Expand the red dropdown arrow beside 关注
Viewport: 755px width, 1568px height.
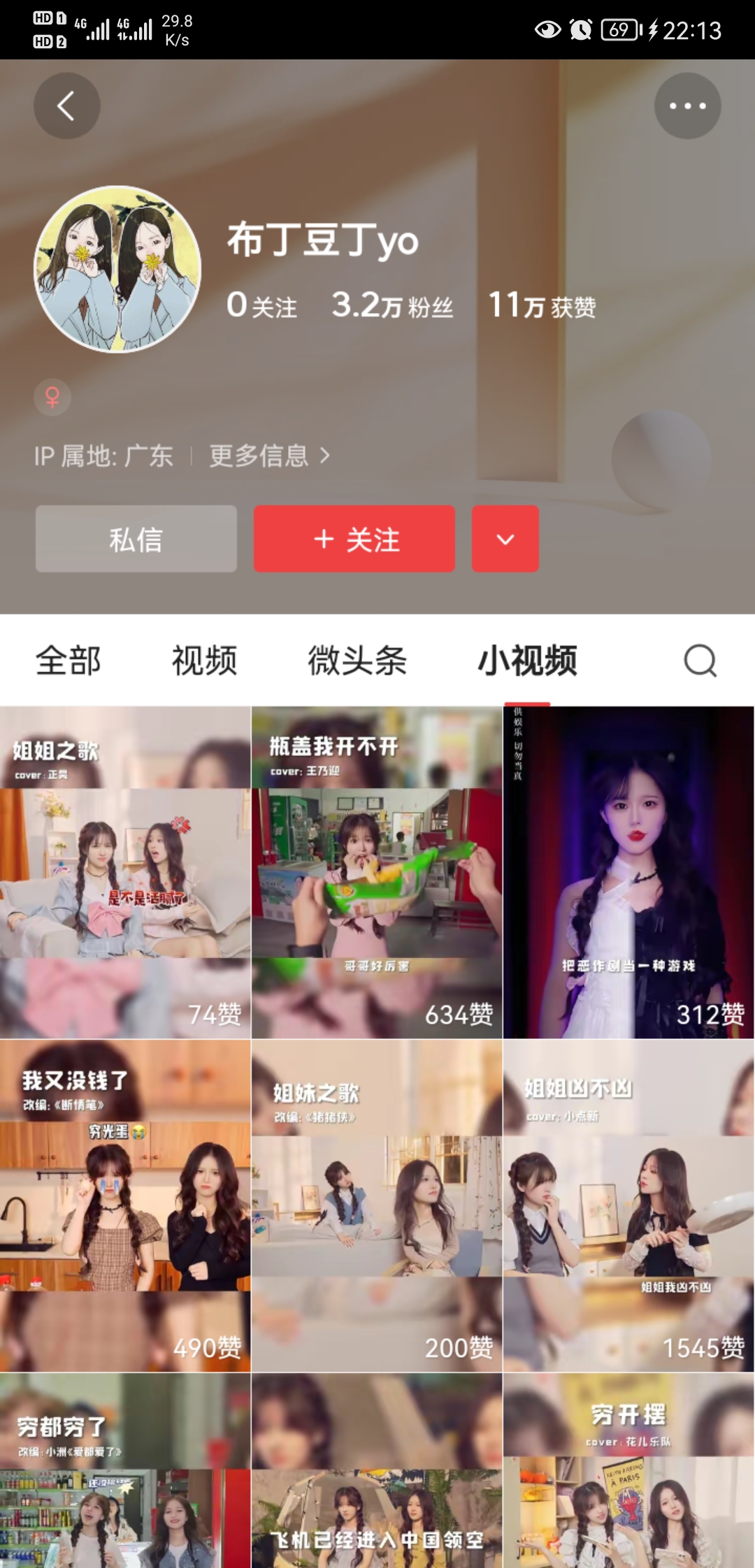pos(505,539)
